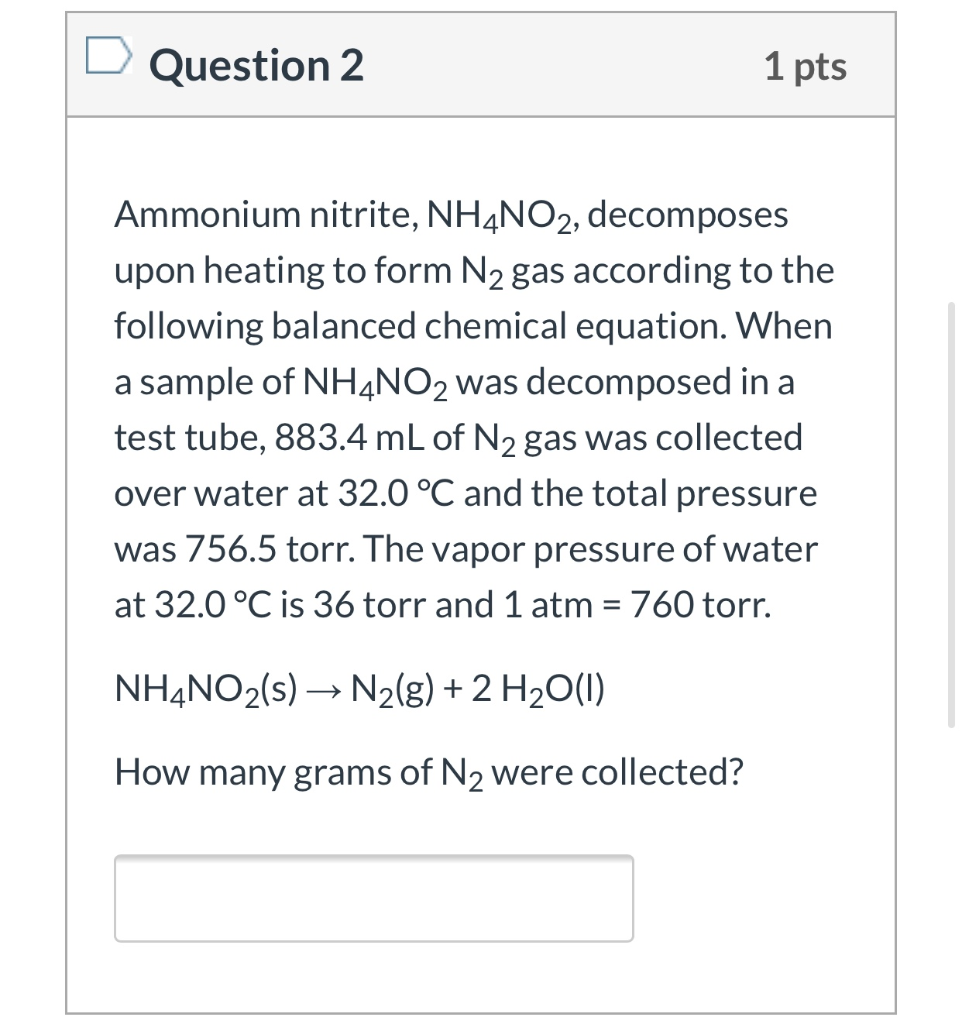Click the chemical equation NH4NO2 line

[x=360, y=687]
